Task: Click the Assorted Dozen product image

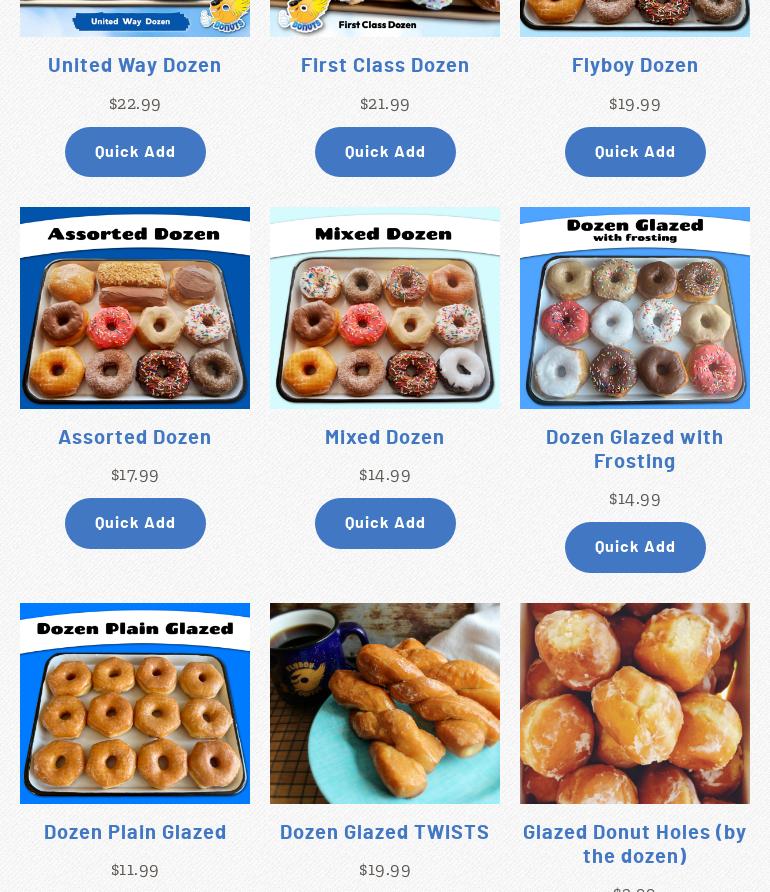Action: [x=135, y=307]
